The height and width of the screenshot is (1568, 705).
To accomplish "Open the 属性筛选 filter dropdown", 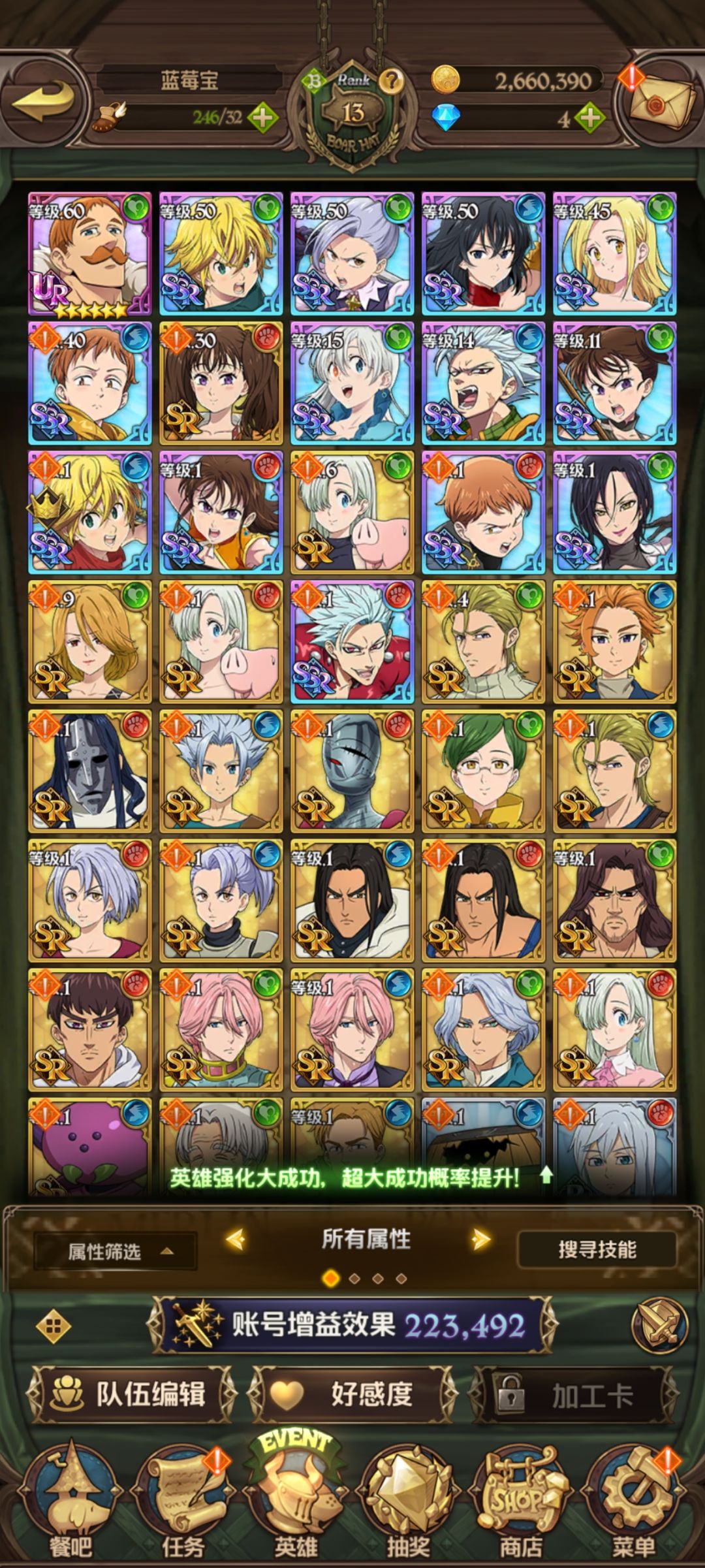I will pos(116,1251).
